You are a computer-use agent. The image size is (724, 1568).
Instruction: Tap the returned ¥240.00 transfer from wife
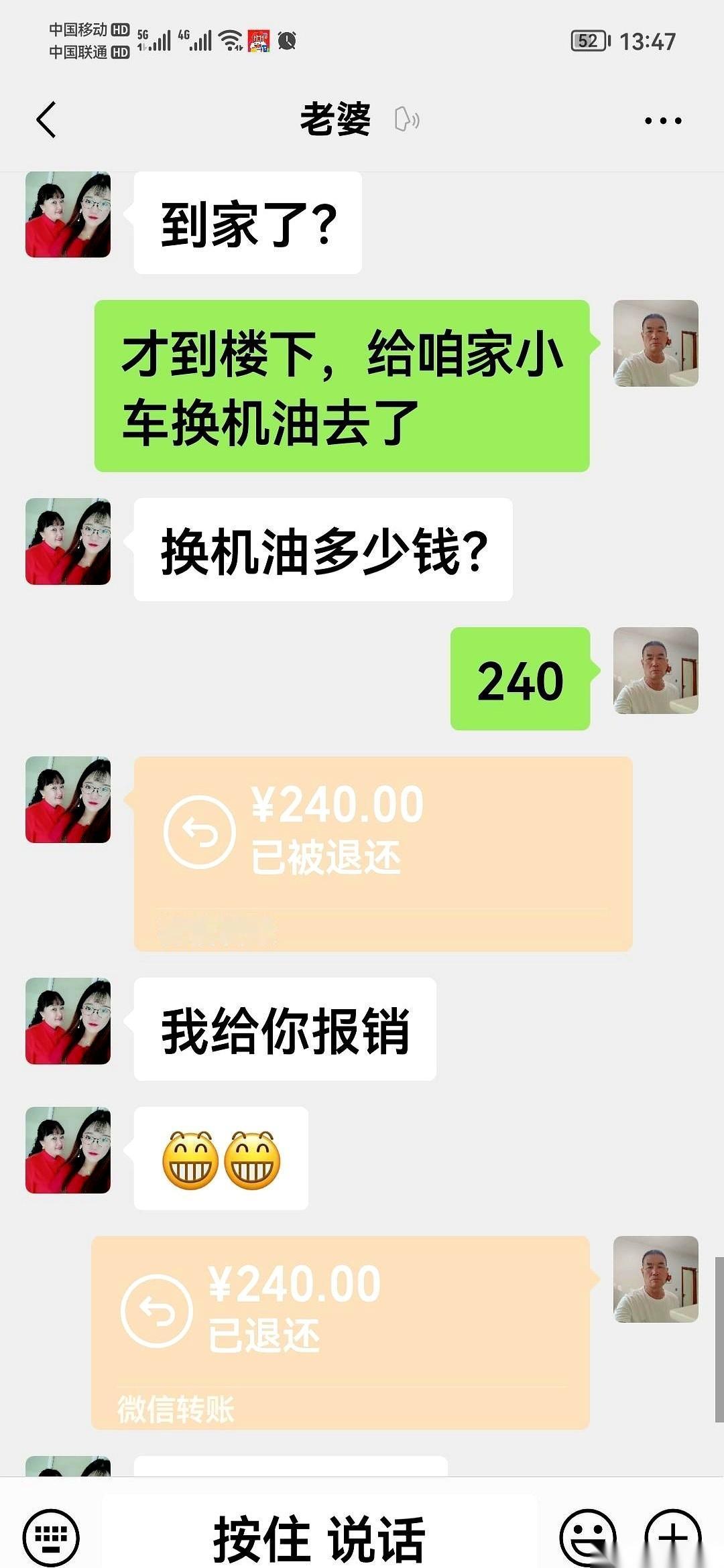pyautogui.click(x=382, y=851)
